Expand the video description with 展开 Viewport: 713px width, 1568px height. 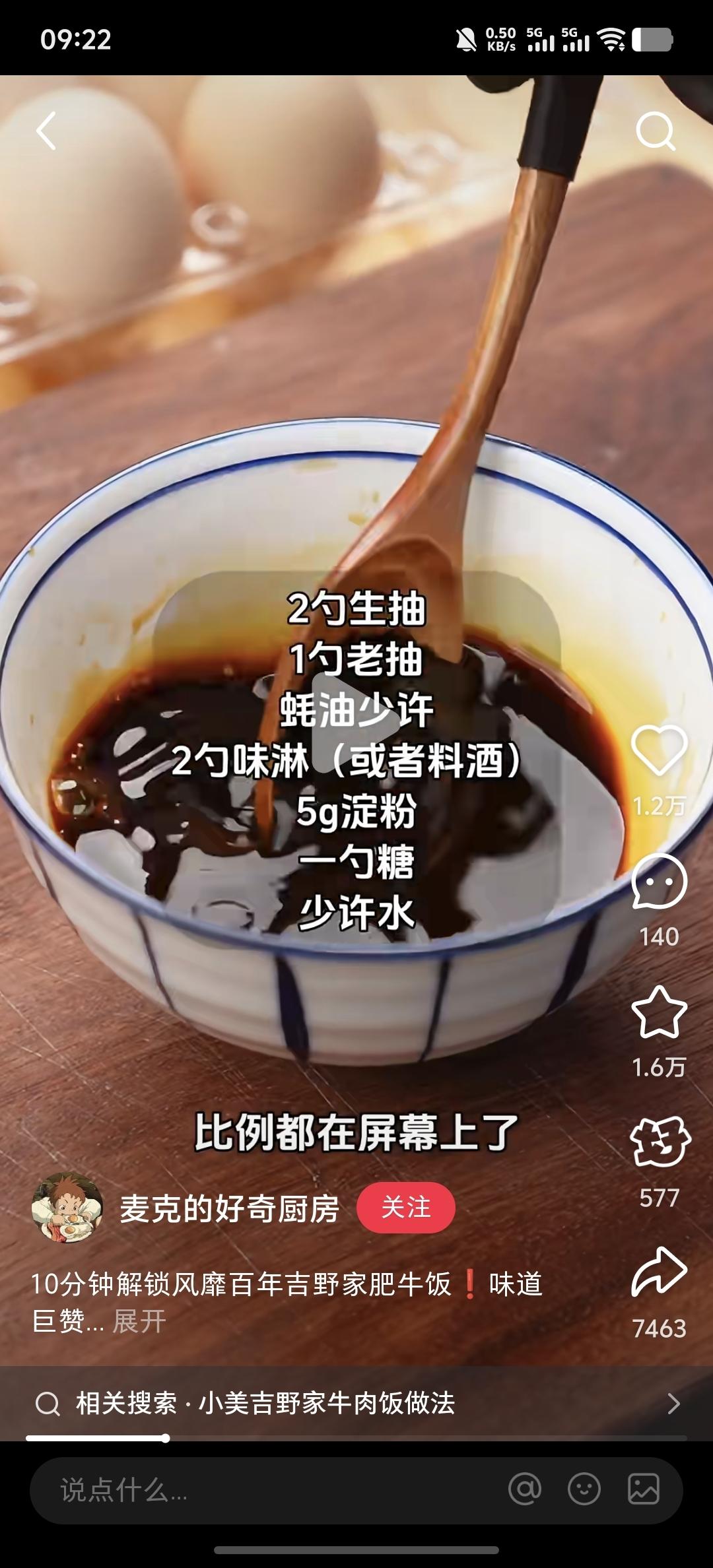[x=139, y=1321]
